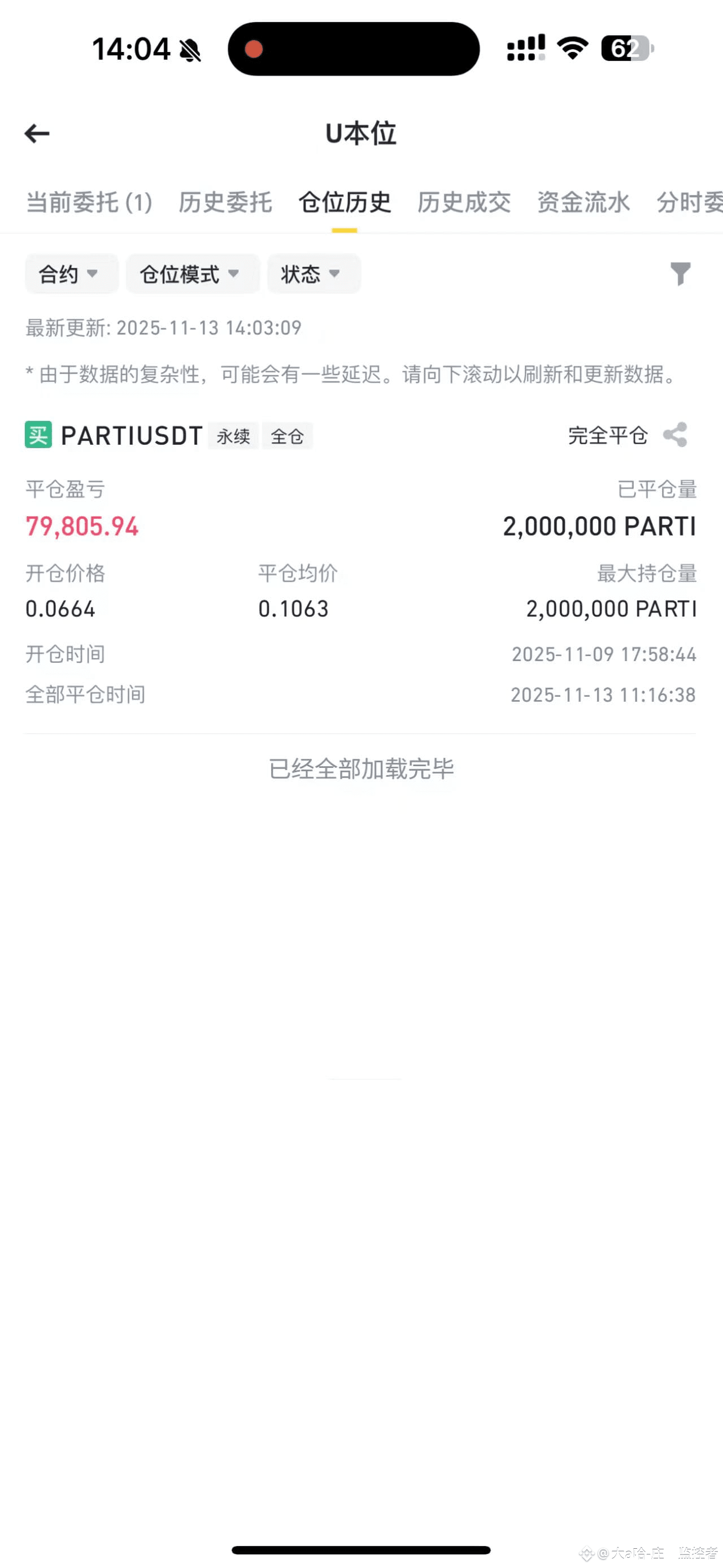Switch to the 当前委托 (1) tab
Viewport: 723px width, 1568px height.
tap(89, 203)
